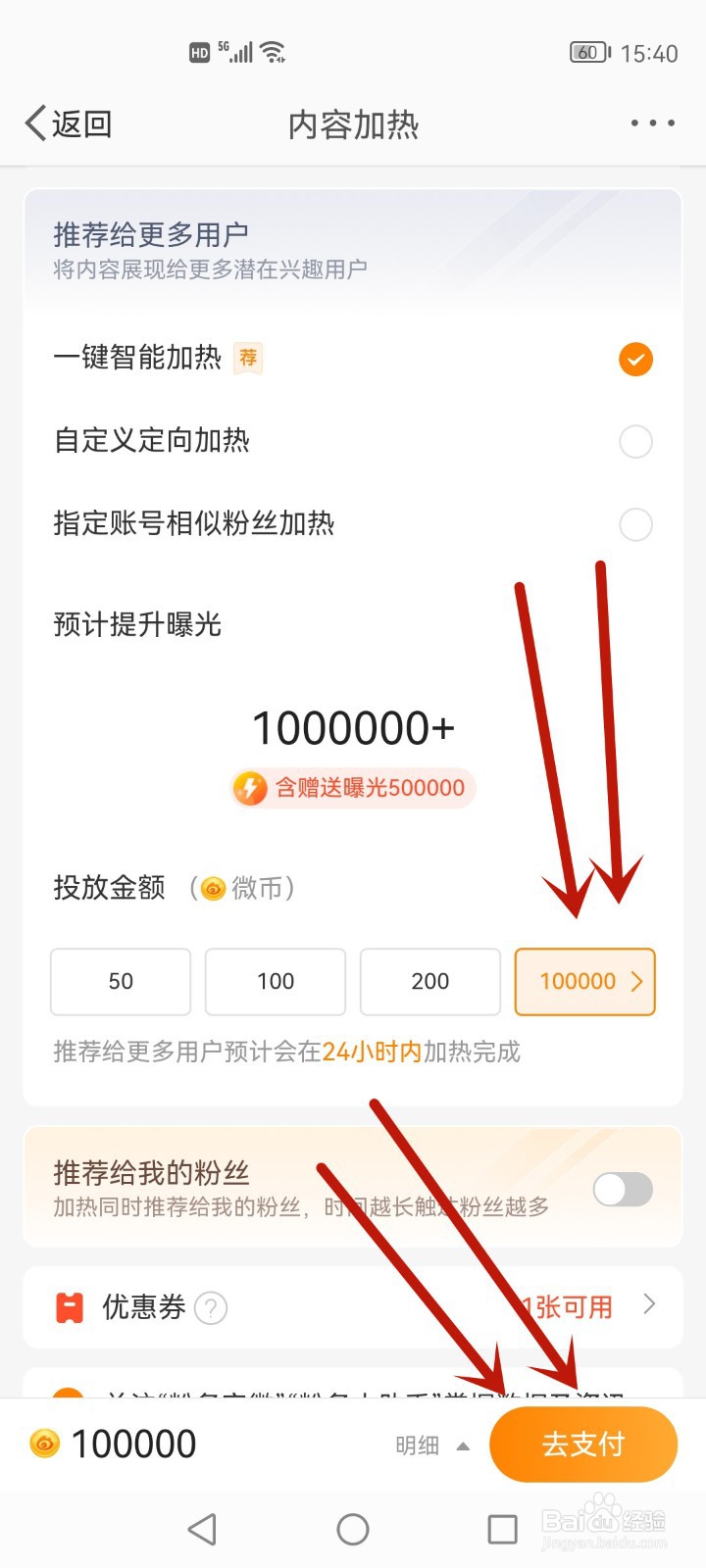Tap the lightning bolt on the 含赠送曝光500000 badge
706x1568 pixels.
[x=249, y=787]
